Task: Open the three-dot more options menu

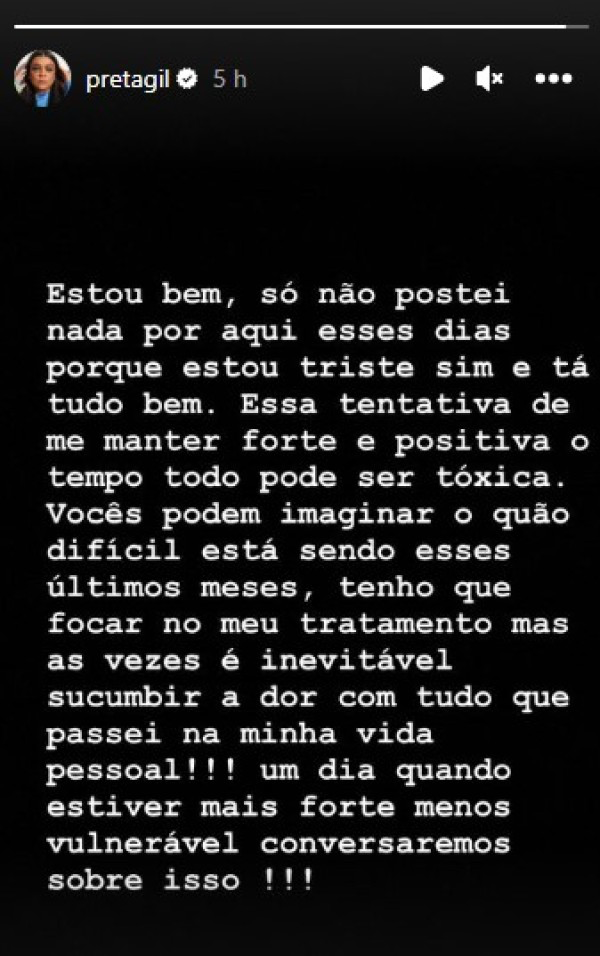Action: click(x=553, y=78)
